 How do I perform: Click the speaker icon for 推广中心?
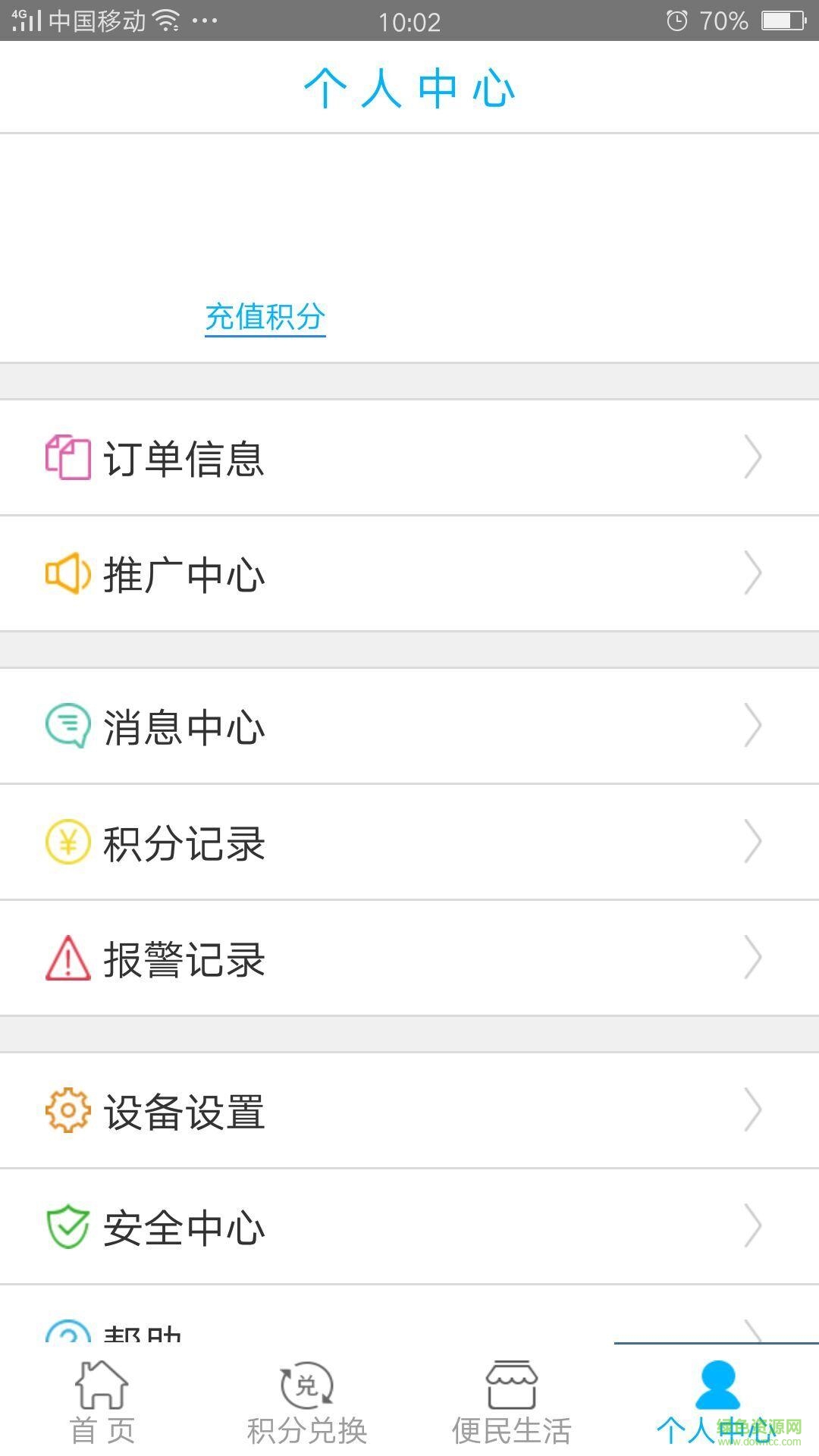tap(68, 574)
